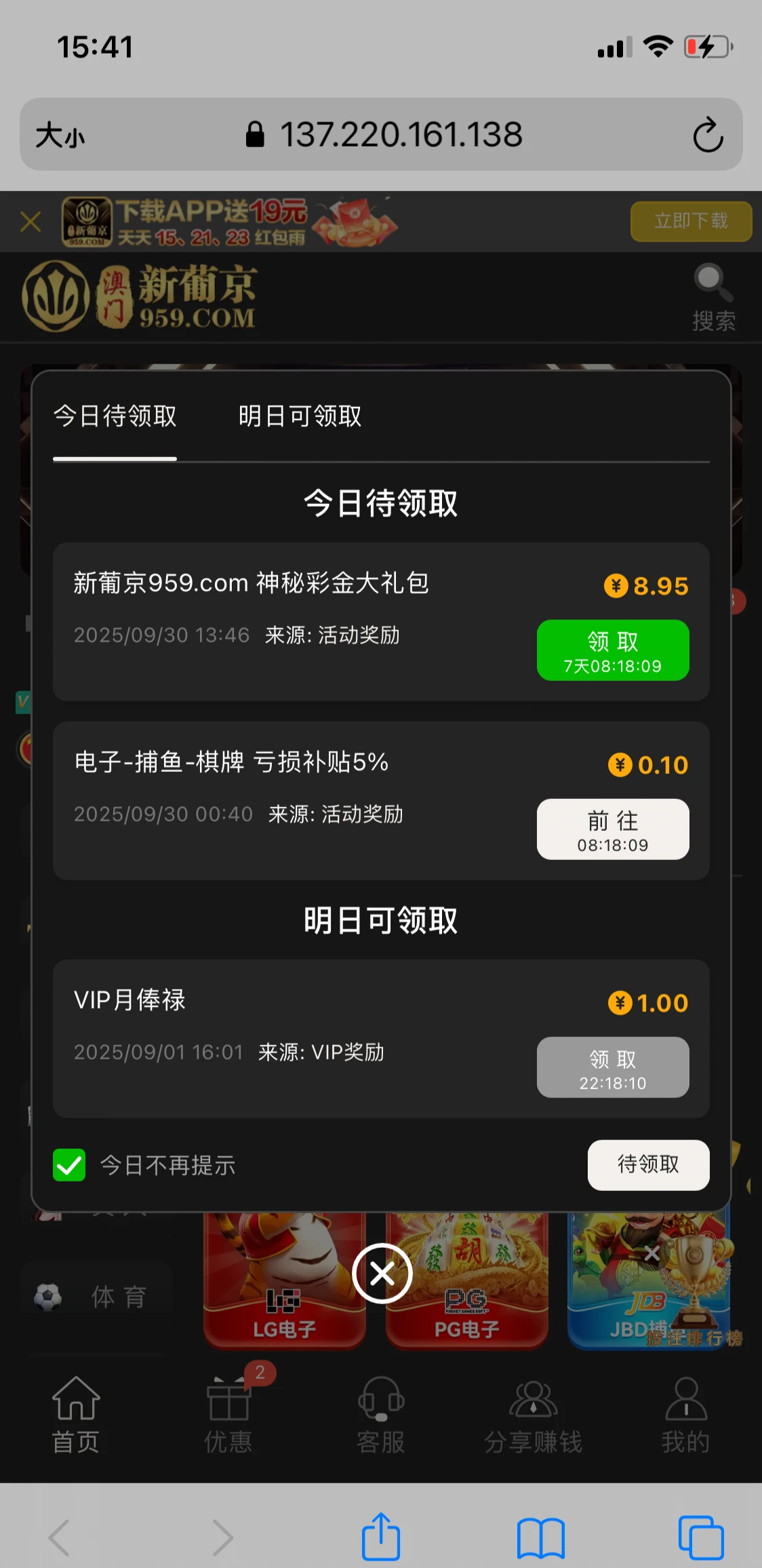Image resolution: width=762 pixels, height=1568 pixels.
Task: Reload the page in Safari
Action: 708,135
